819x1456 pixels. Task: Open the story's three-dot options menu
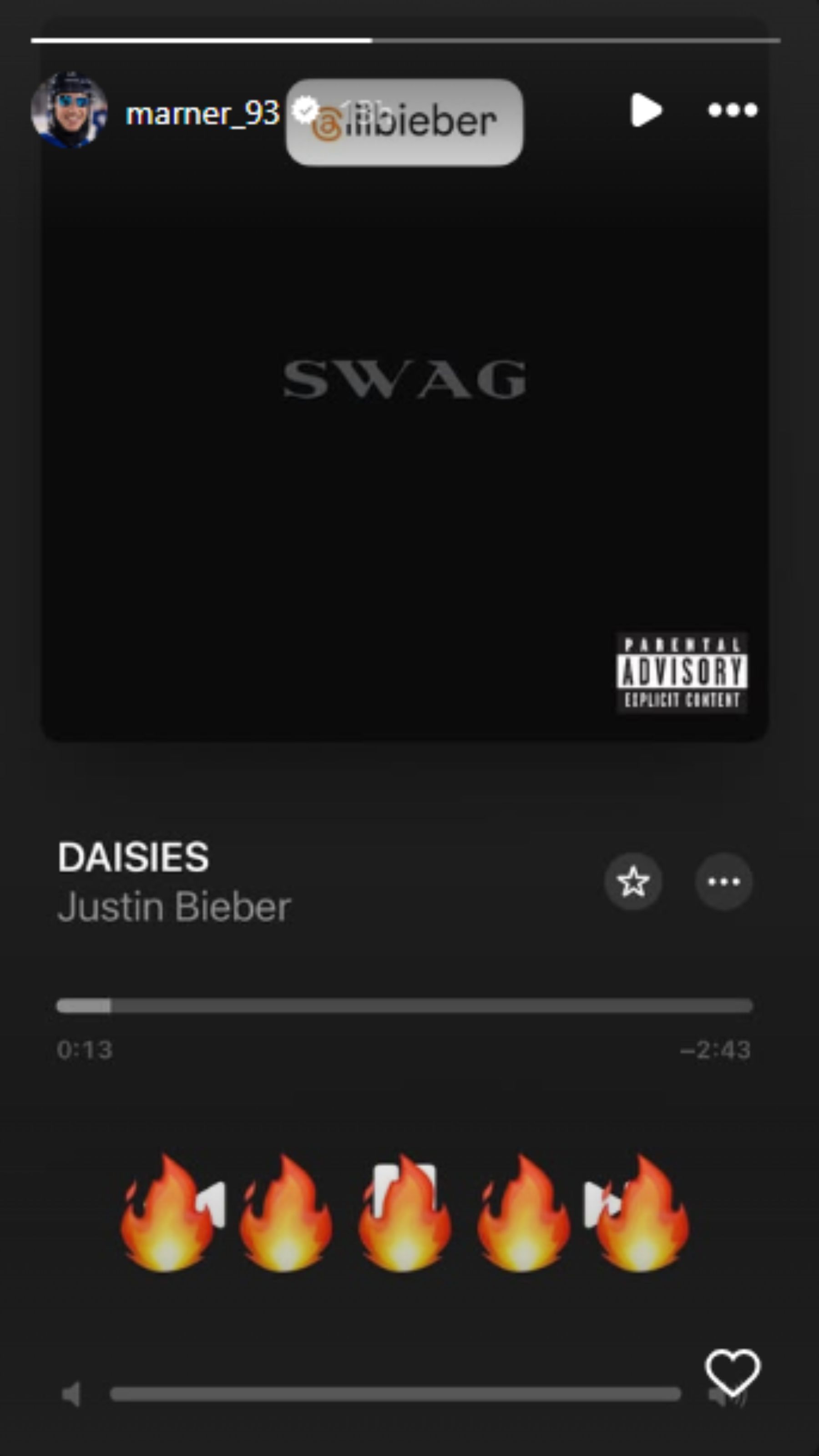click(733, 110)
